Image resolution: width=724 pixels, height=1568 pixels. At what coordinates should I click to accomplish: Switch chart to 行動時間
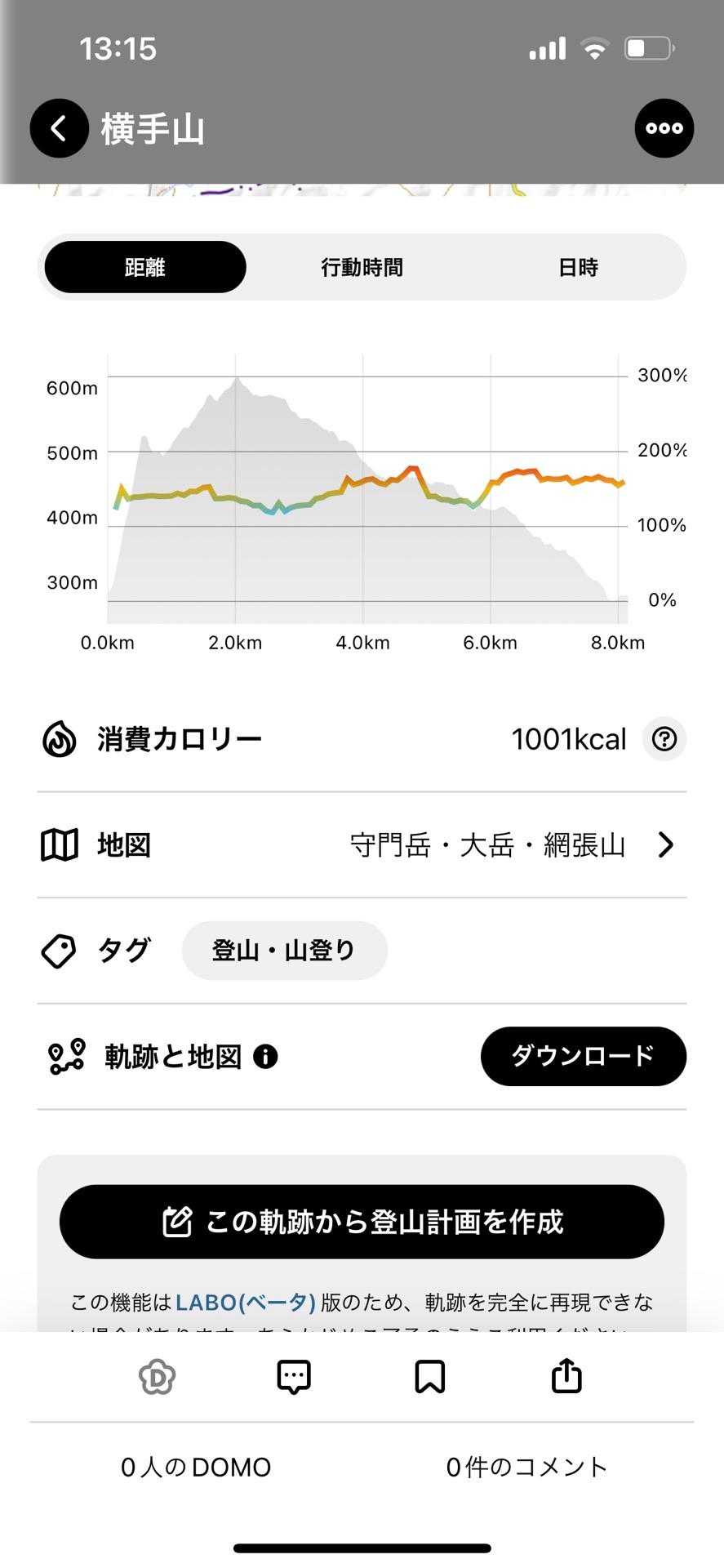pyautogui.click(x=362, y=267)
